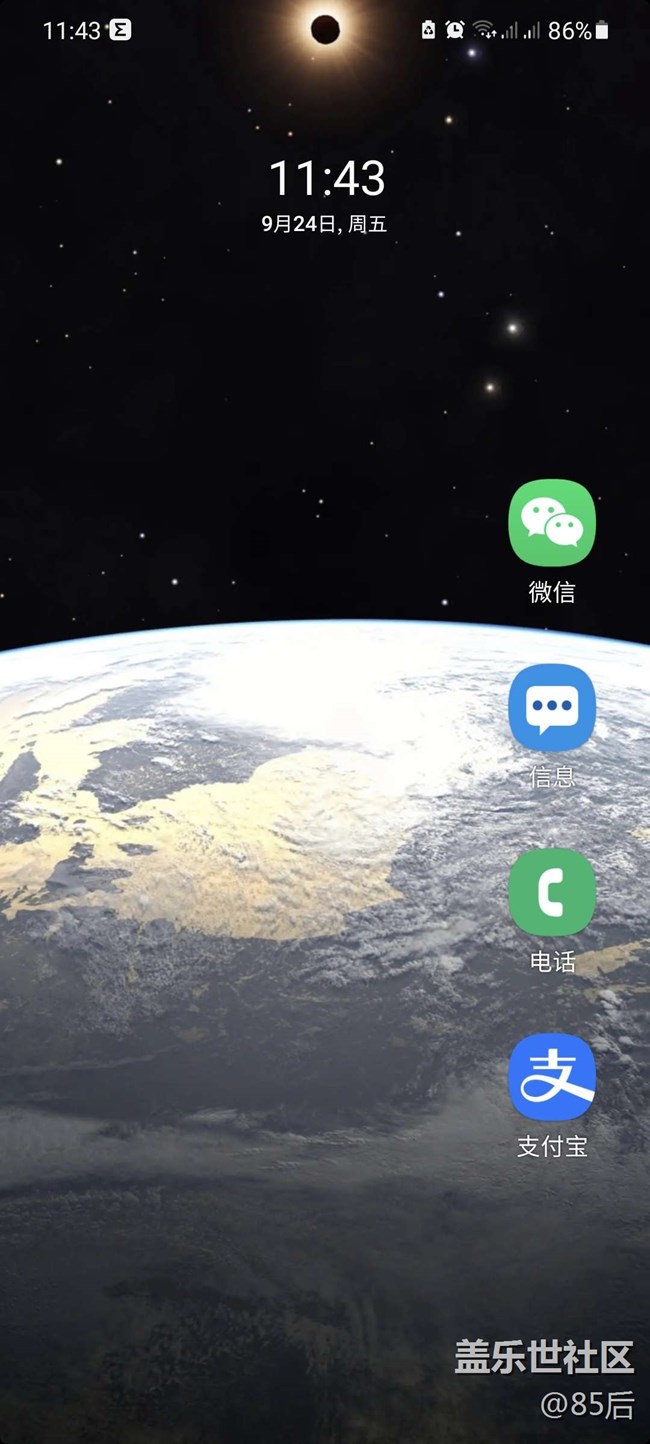650x1444 pixels.
Task: Open the Phone (电话) dialer
Action: click(x=552, y=892)
